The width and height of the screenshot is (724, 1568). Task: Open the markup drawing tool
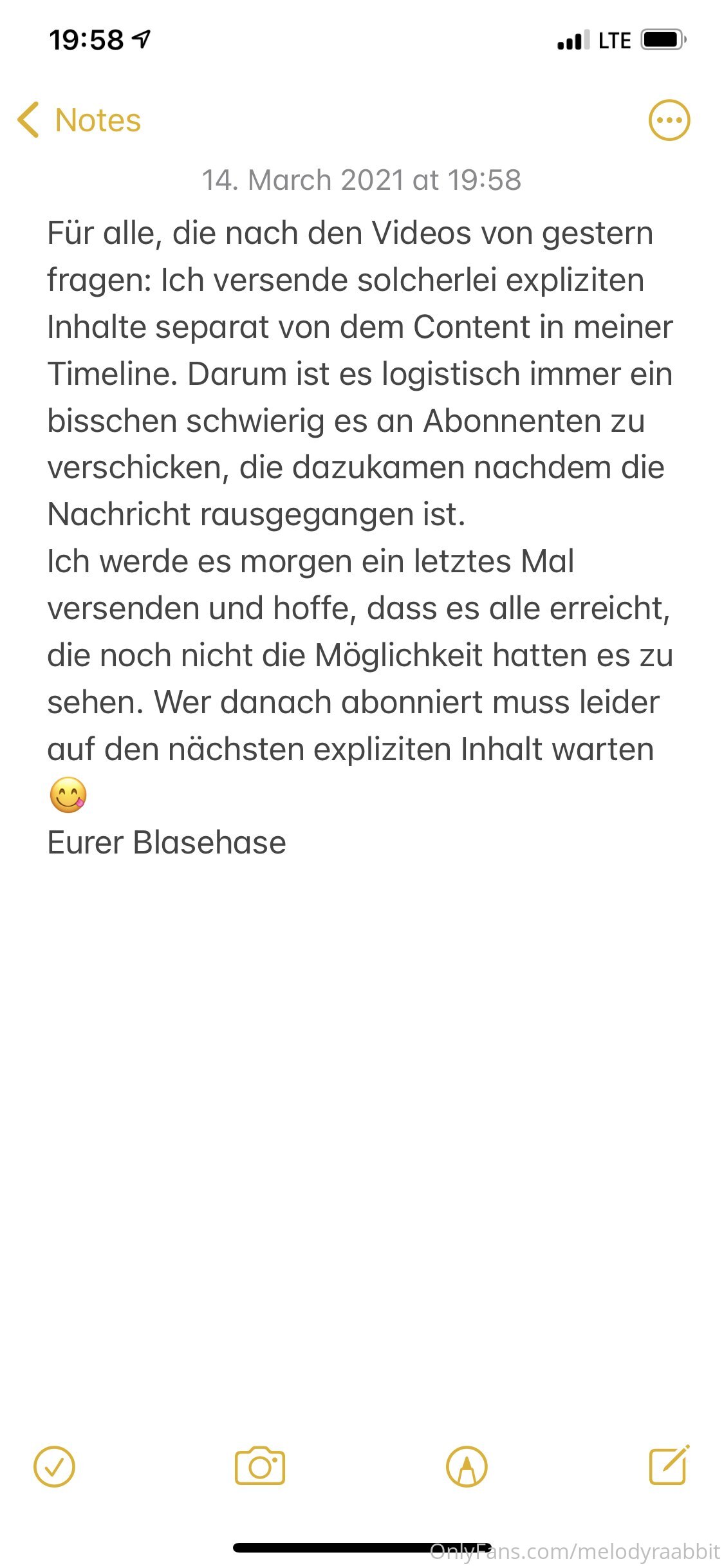pyautogui.click(x=467, y=1467)
